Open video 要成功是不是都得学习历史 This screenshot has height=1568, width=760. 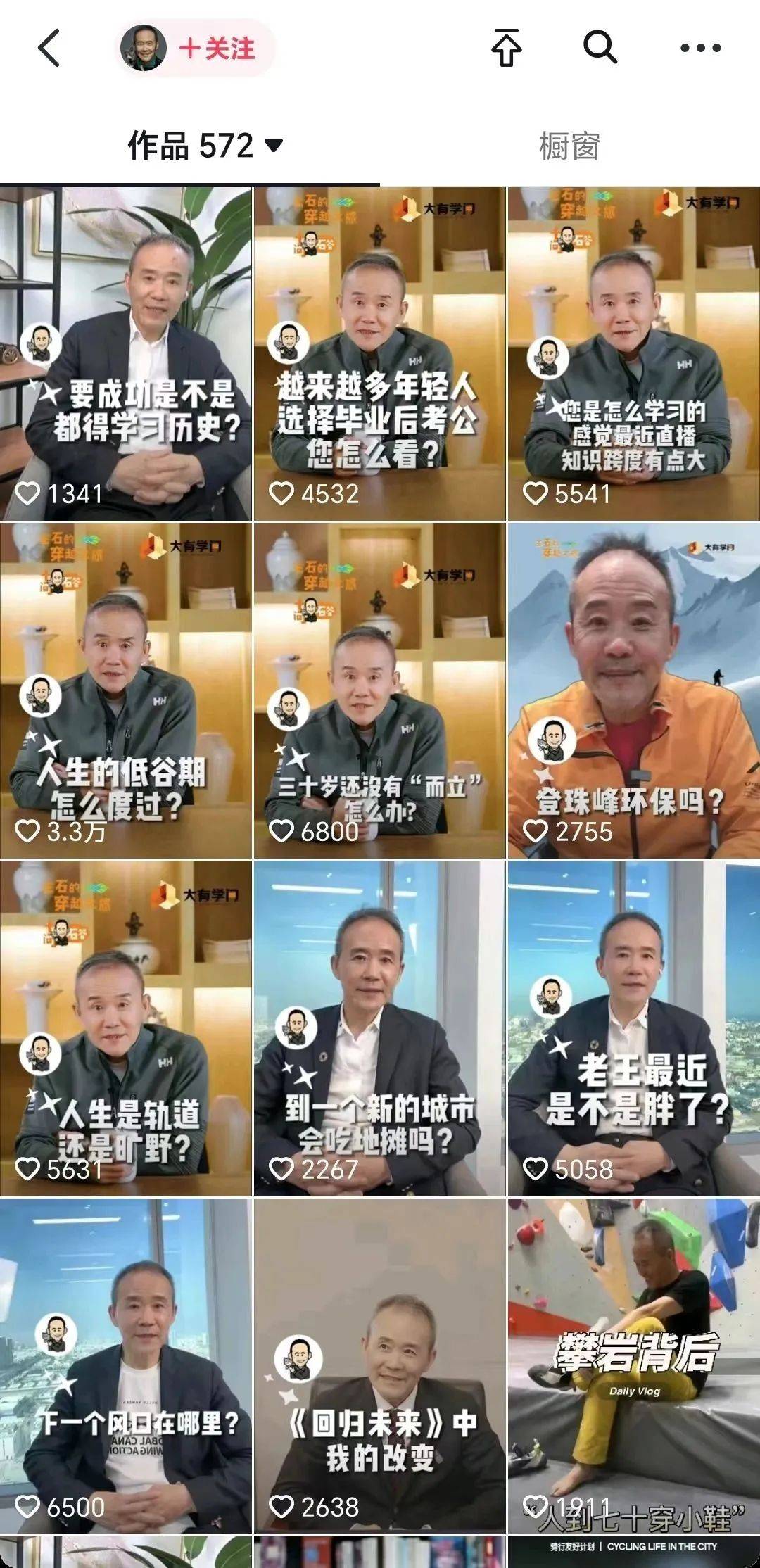[126, 353]
